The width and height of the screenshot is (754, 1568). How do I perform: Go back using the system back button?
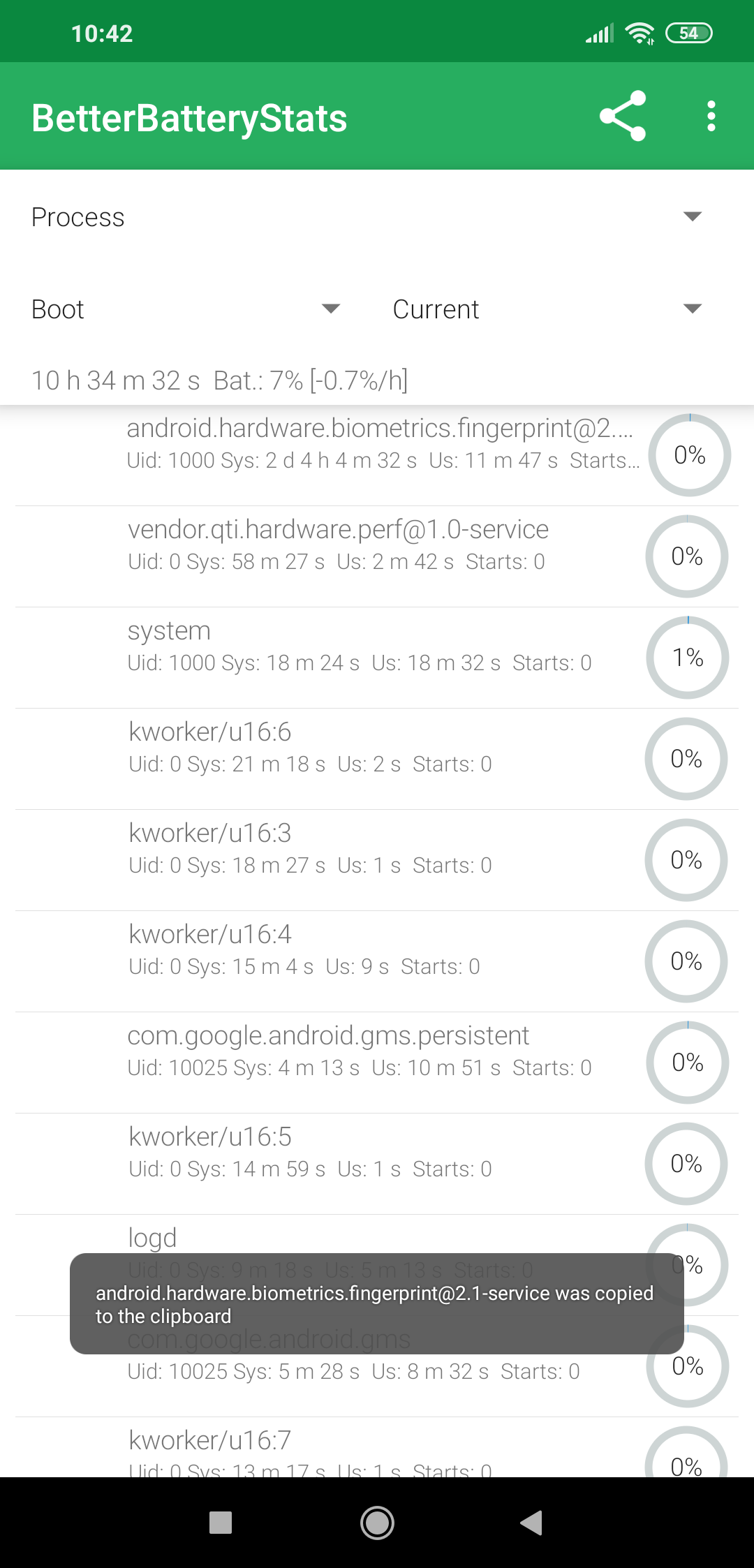532,1523
